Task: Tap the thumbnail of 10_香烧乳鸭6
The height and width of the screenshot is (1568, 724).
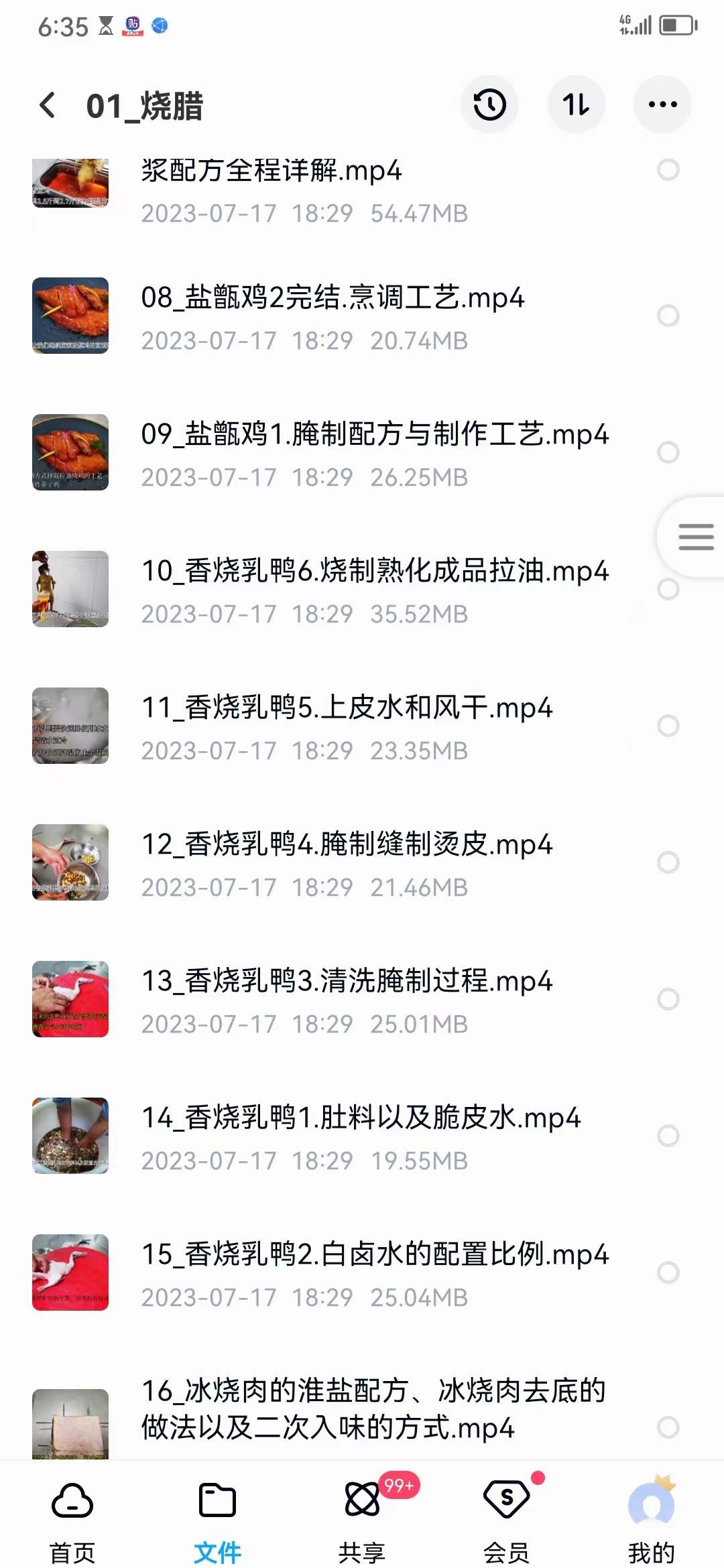Action: [70, 589]
